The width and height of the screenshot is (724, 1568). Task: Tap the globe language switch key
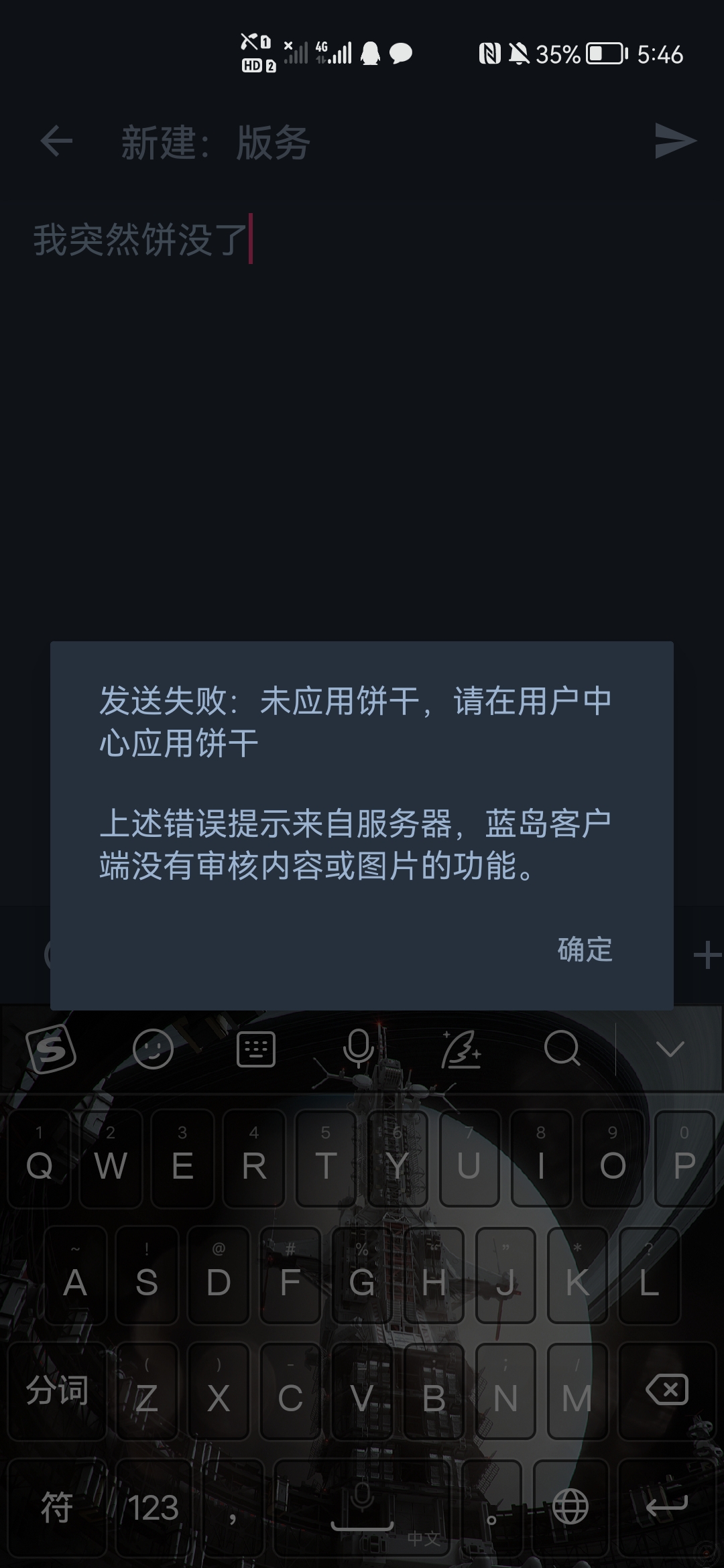pos(570,1508)
